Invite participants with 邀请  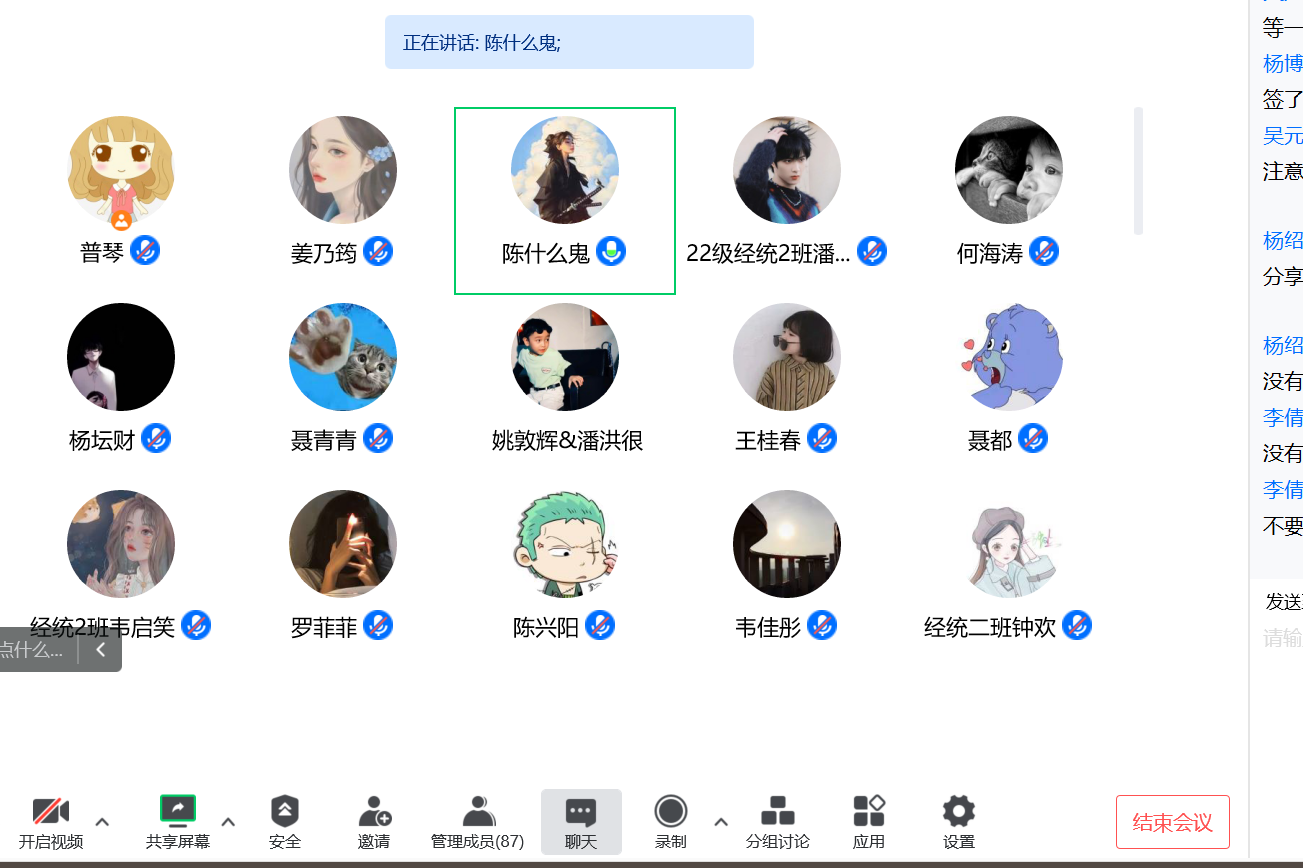pos(374,822)
